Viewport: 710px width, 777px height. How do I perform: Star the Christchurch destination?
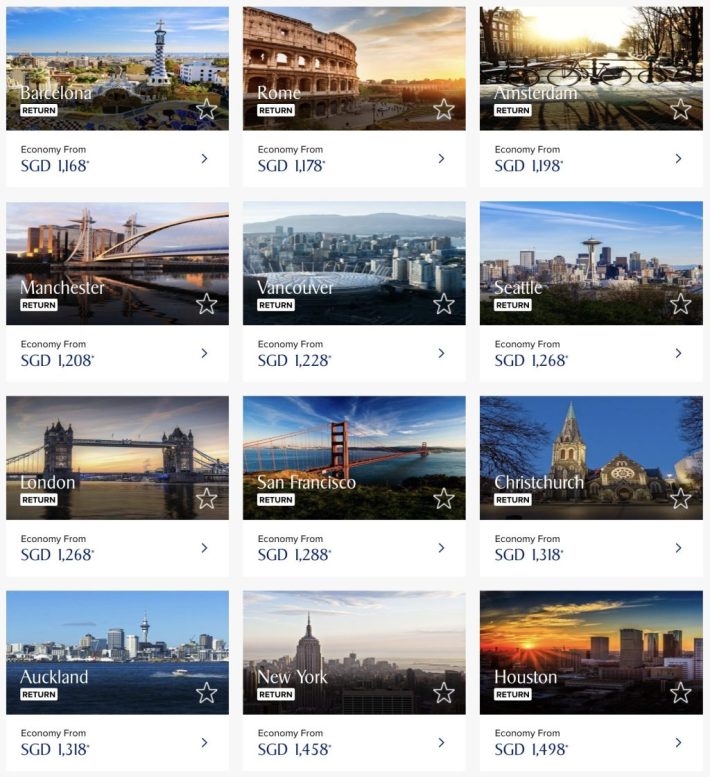click(x=681, y=498)
